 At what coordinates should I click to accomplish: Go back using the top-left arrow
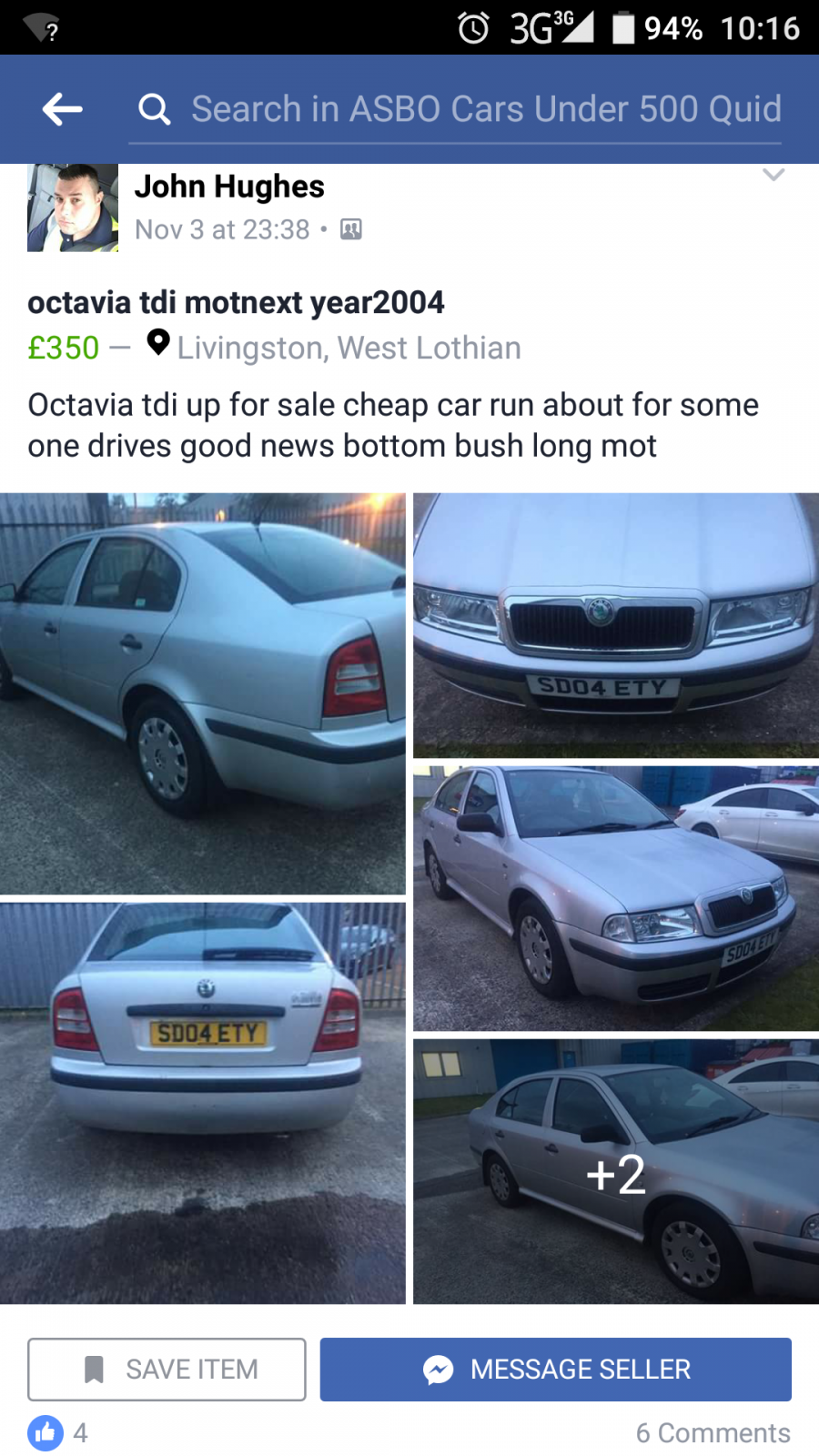point(62,109)
